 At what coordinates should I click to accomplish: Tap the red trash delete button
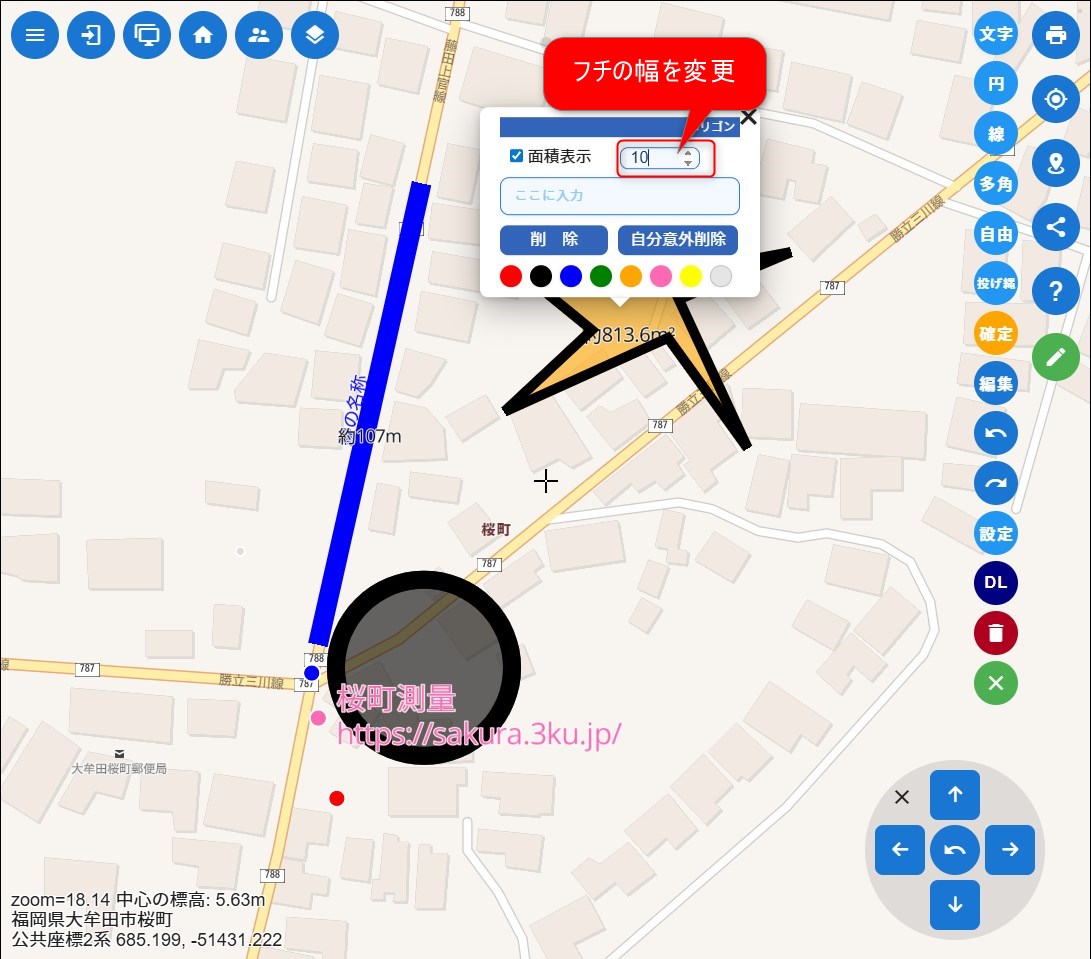(996, 633)
